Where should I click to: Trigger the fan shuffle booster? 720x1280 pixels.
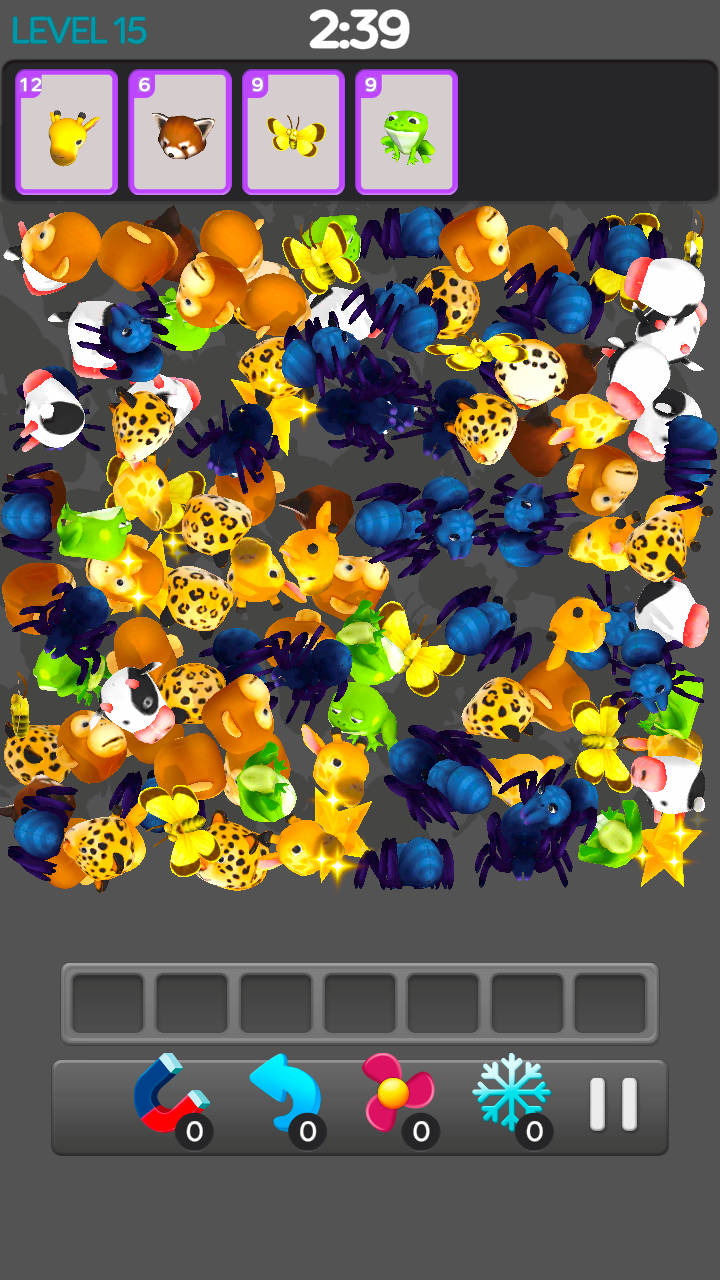[x=400, y=1100]
